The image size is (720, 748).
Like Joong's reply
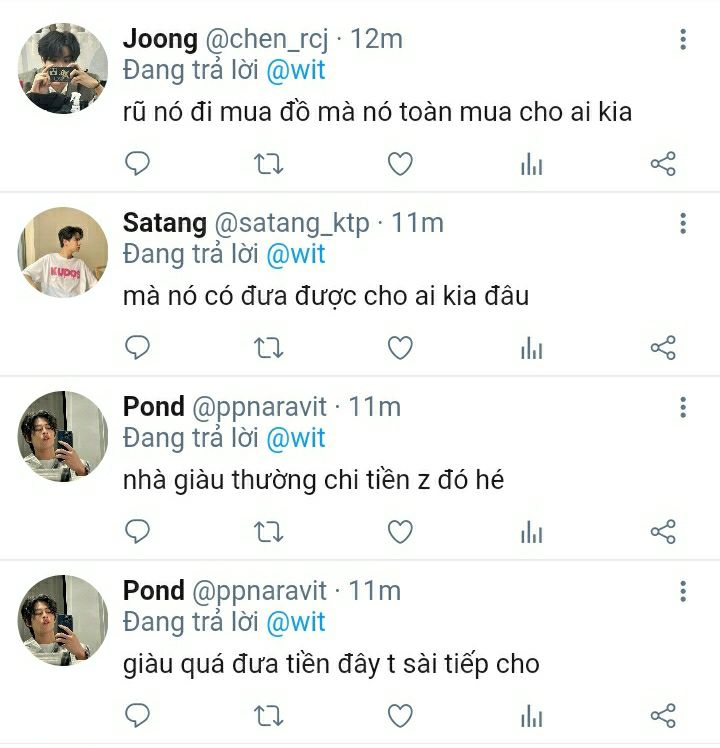(x=400, y=164)
